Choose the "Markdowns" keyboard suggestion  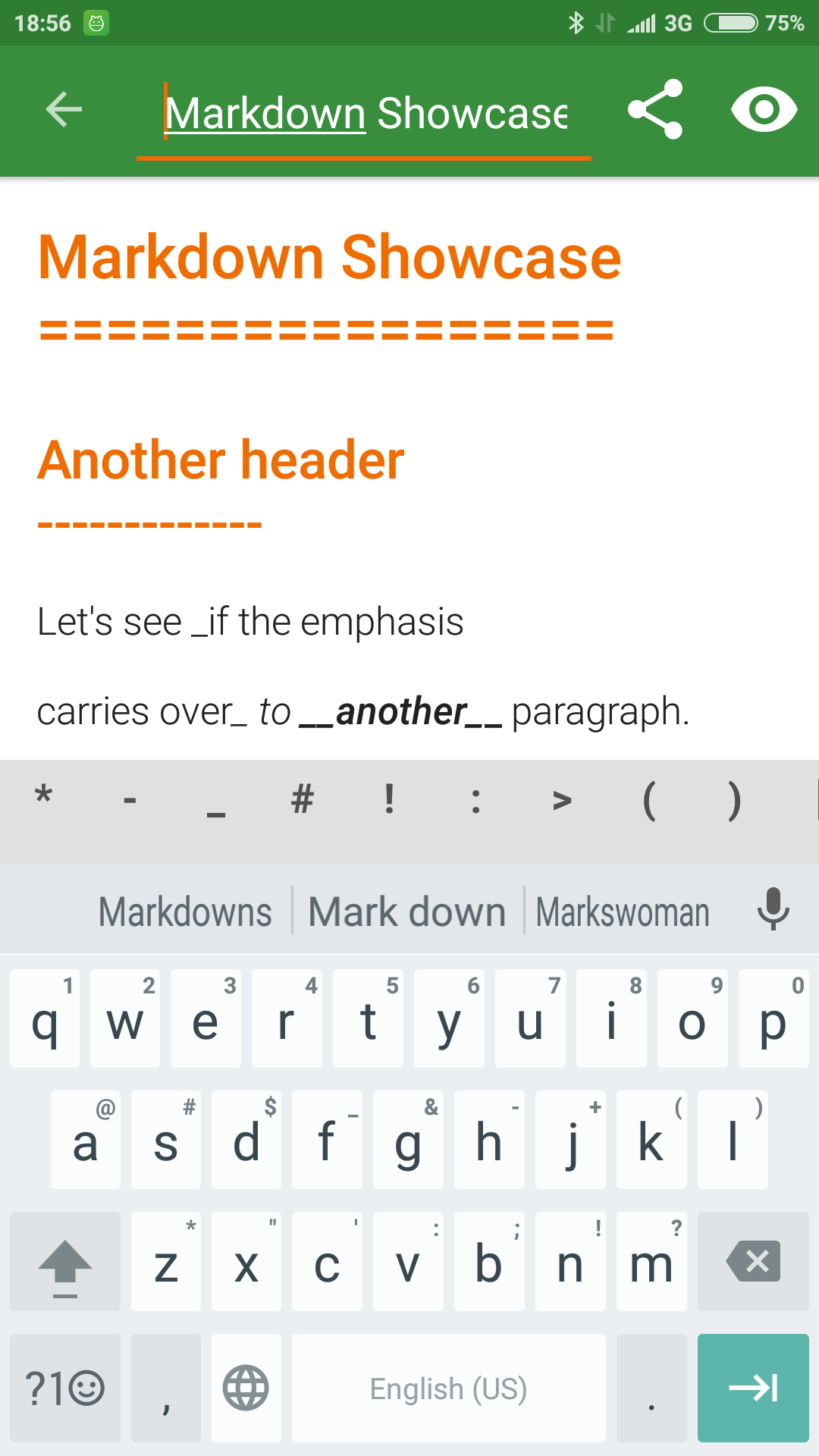(185, 911)
